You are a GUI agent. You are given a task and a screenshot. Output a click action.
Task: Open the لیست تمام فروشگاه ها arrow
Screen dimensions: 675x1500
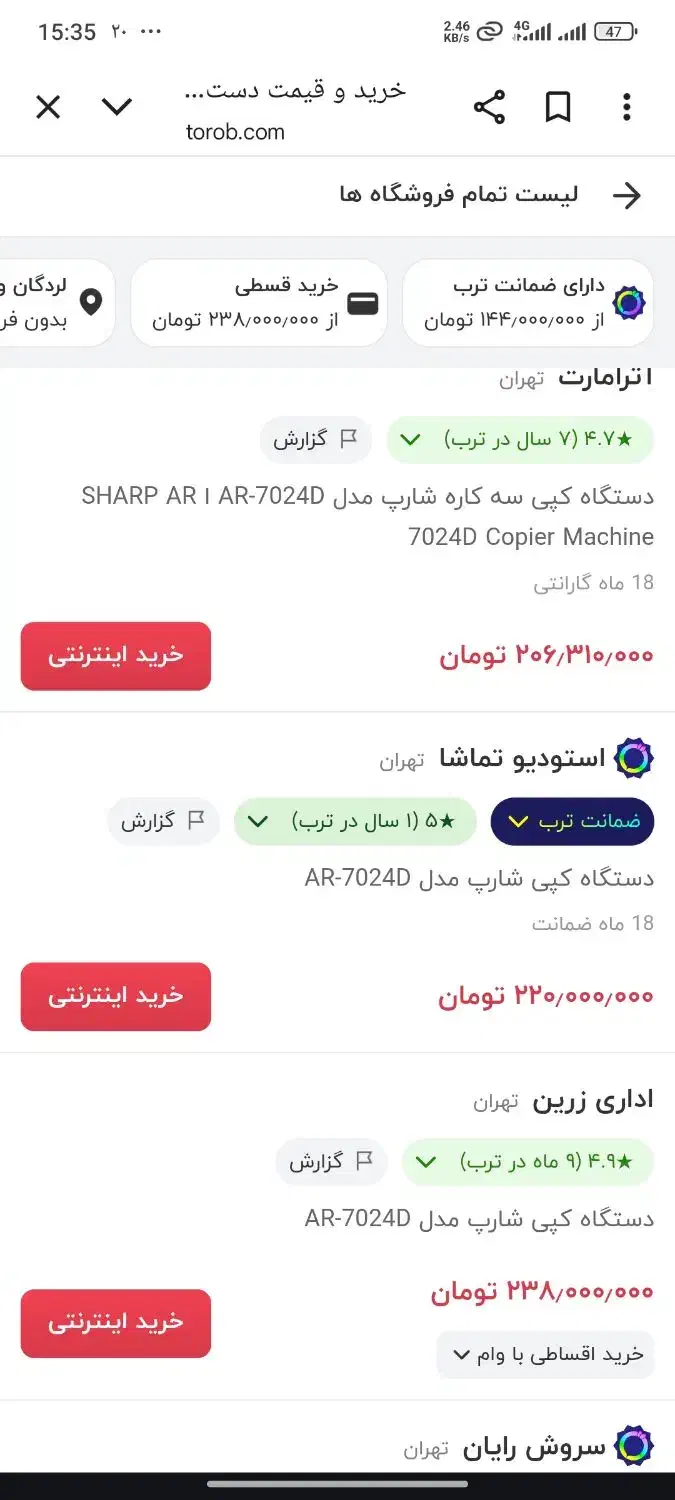pyautogui.click(x=627, y=195)
